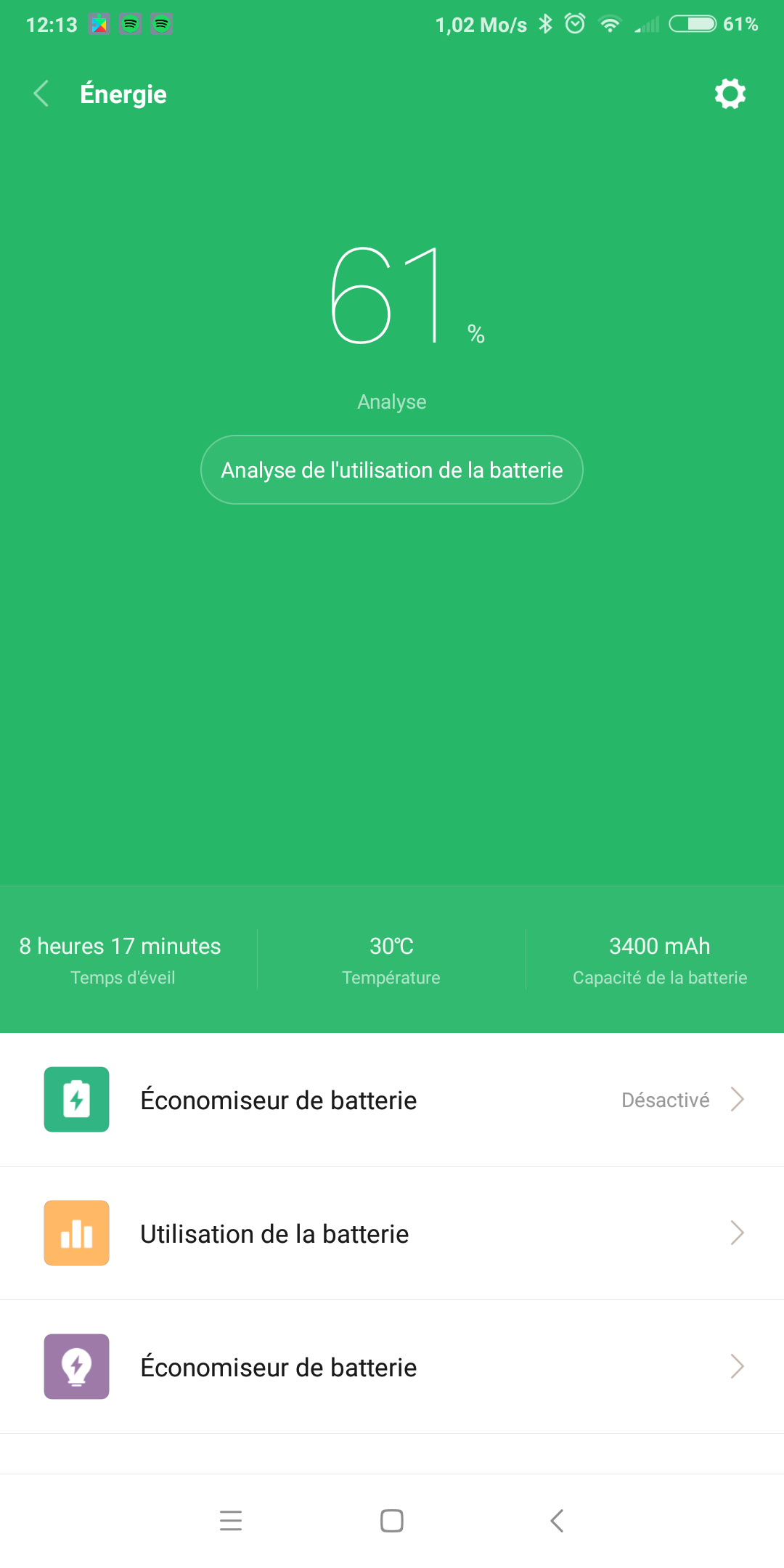The width and height of the screenshot is (784, 1568).
Task: Tap the back arrow beside the Énergie title
Action: coord(41,94)
